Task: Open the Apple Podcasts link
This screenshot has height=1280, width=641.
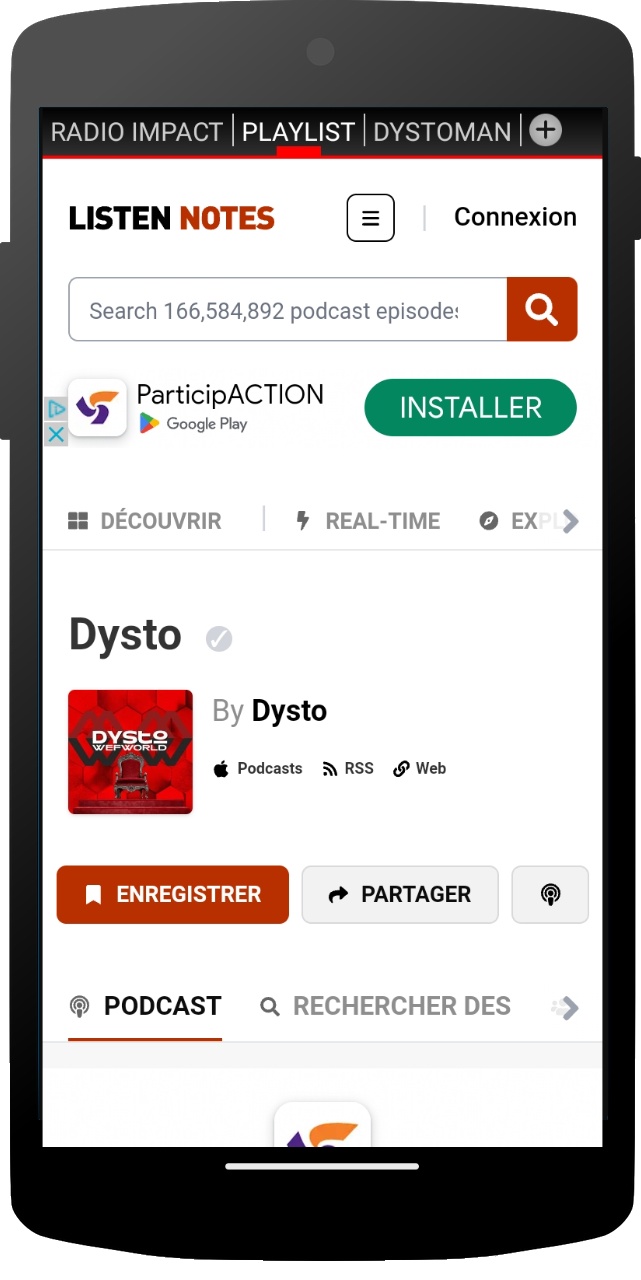Action: click(258, 768)
